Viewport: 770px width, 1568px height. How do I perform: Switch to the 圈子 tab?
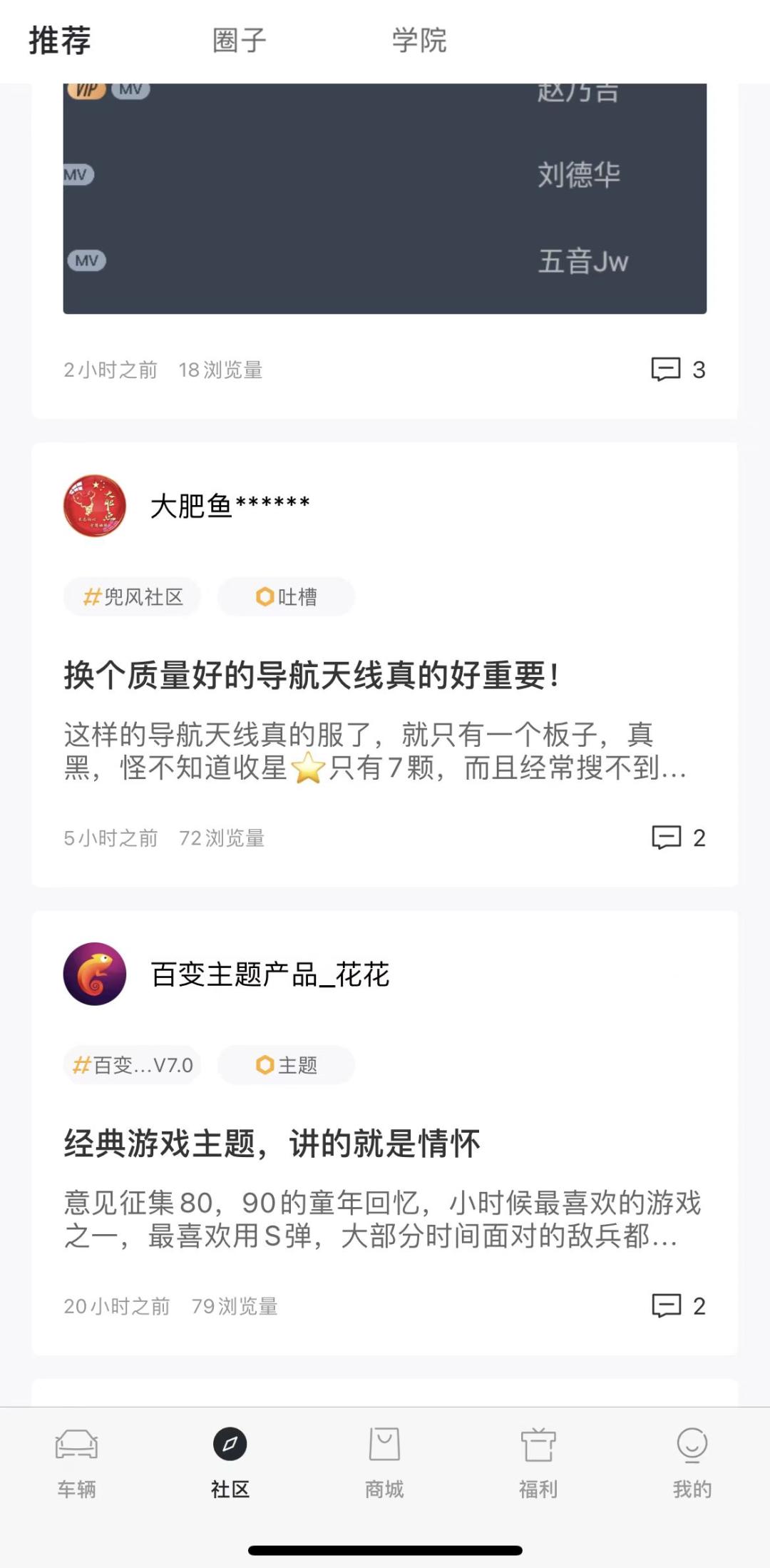[x=237, y=41]
